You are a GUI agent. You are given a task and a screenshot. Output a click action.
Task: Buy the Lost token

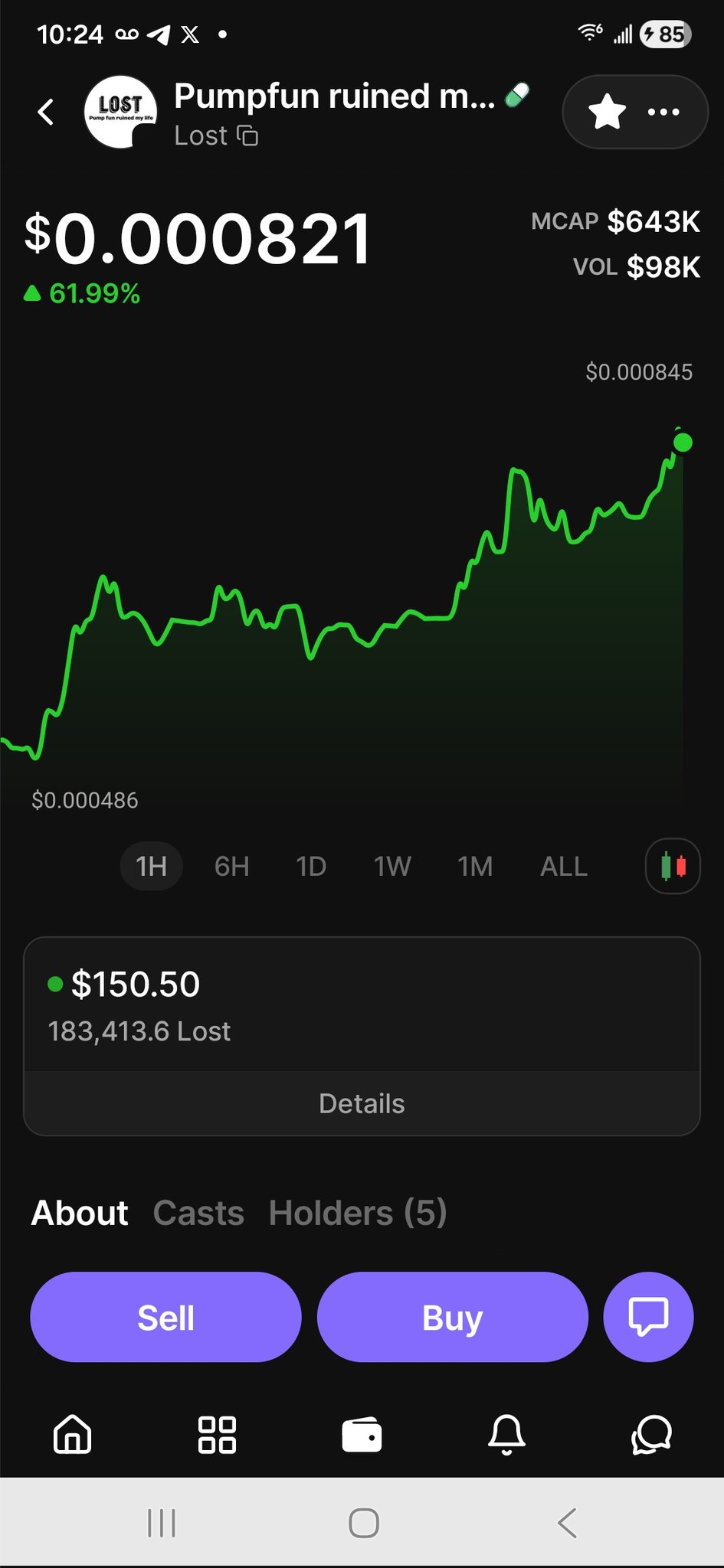452,1317
